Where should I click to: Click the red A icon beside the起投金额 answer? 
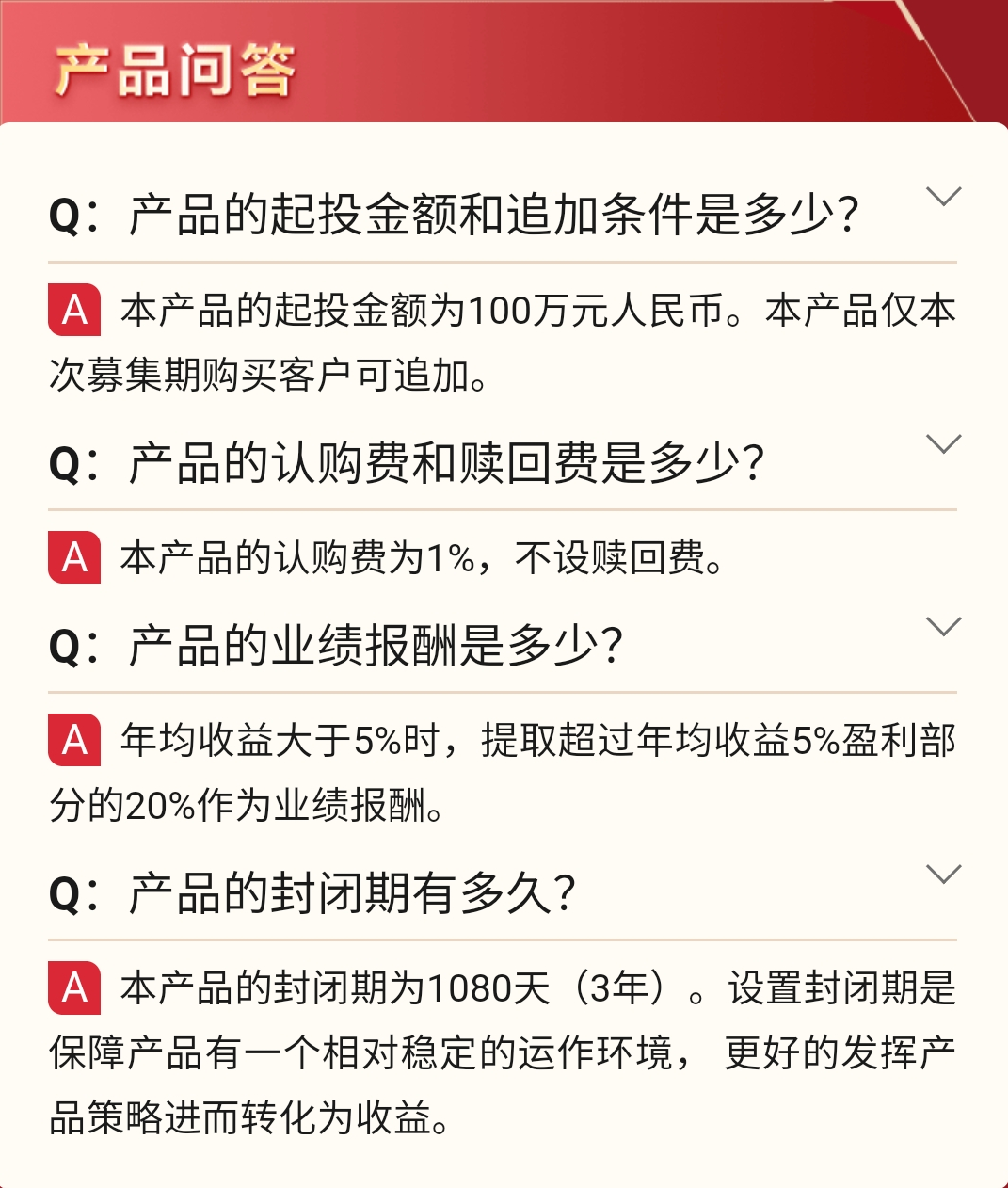coord(73,307)
